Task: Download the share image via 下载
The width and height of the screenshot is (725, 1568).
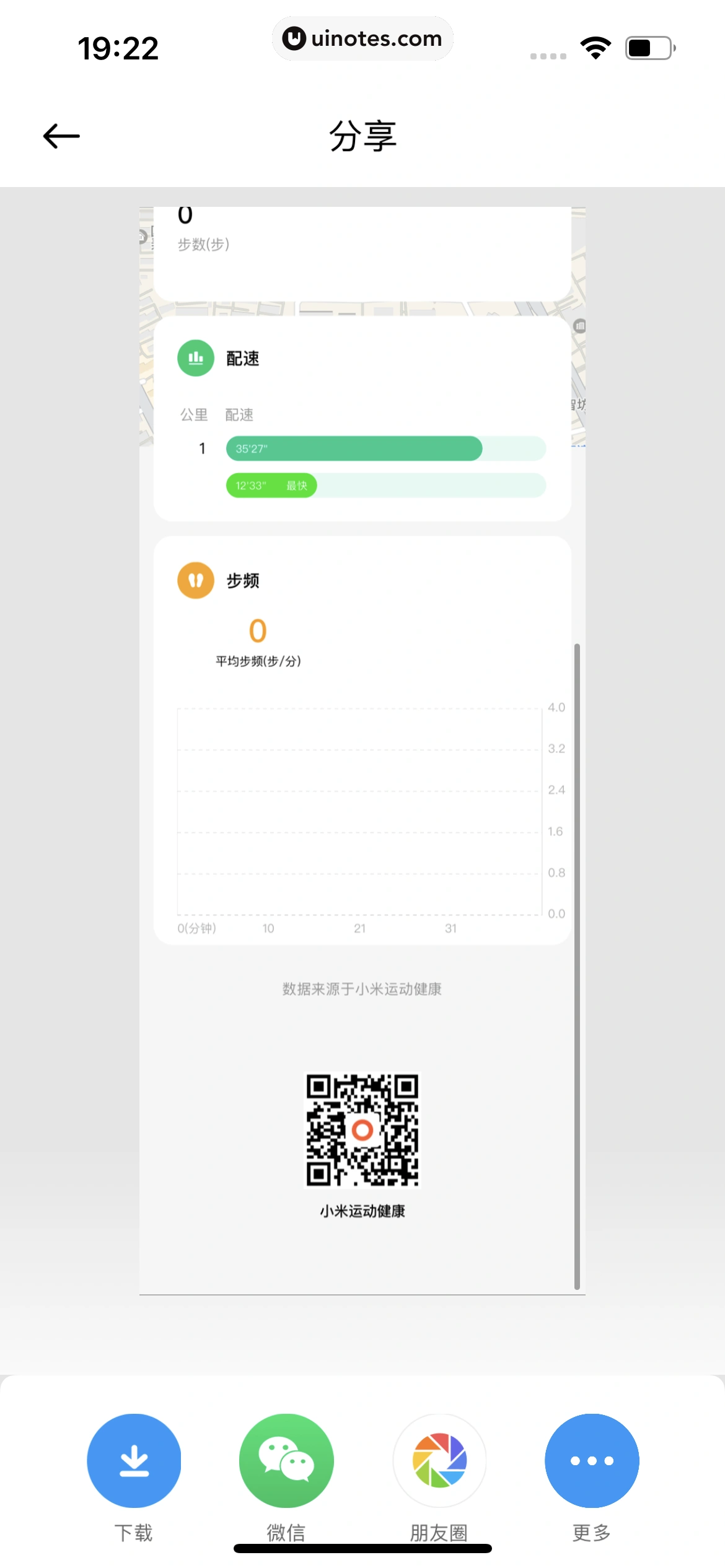Action: pos(134,1460)
